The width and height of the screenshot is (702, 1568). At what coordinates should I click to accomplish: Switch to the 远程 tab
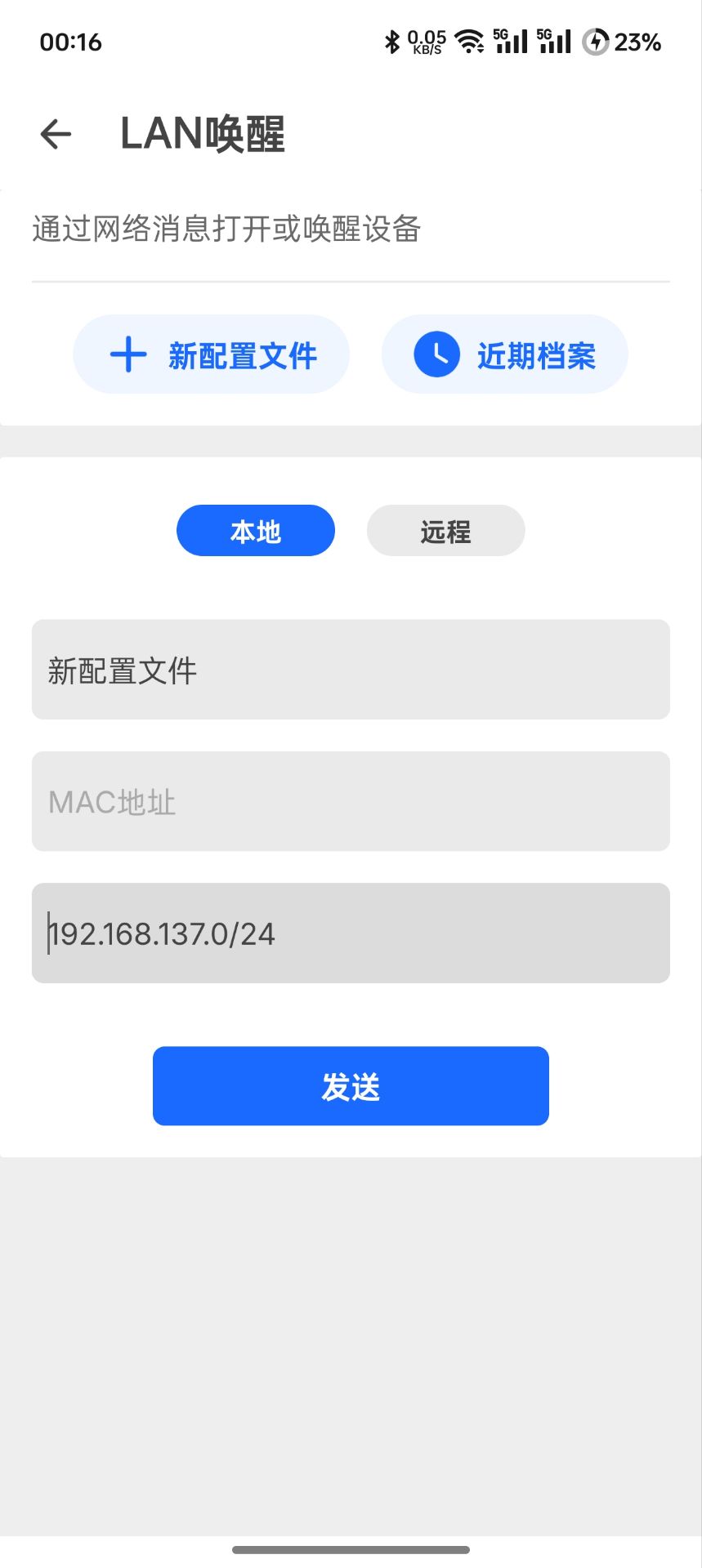[445, 531]
